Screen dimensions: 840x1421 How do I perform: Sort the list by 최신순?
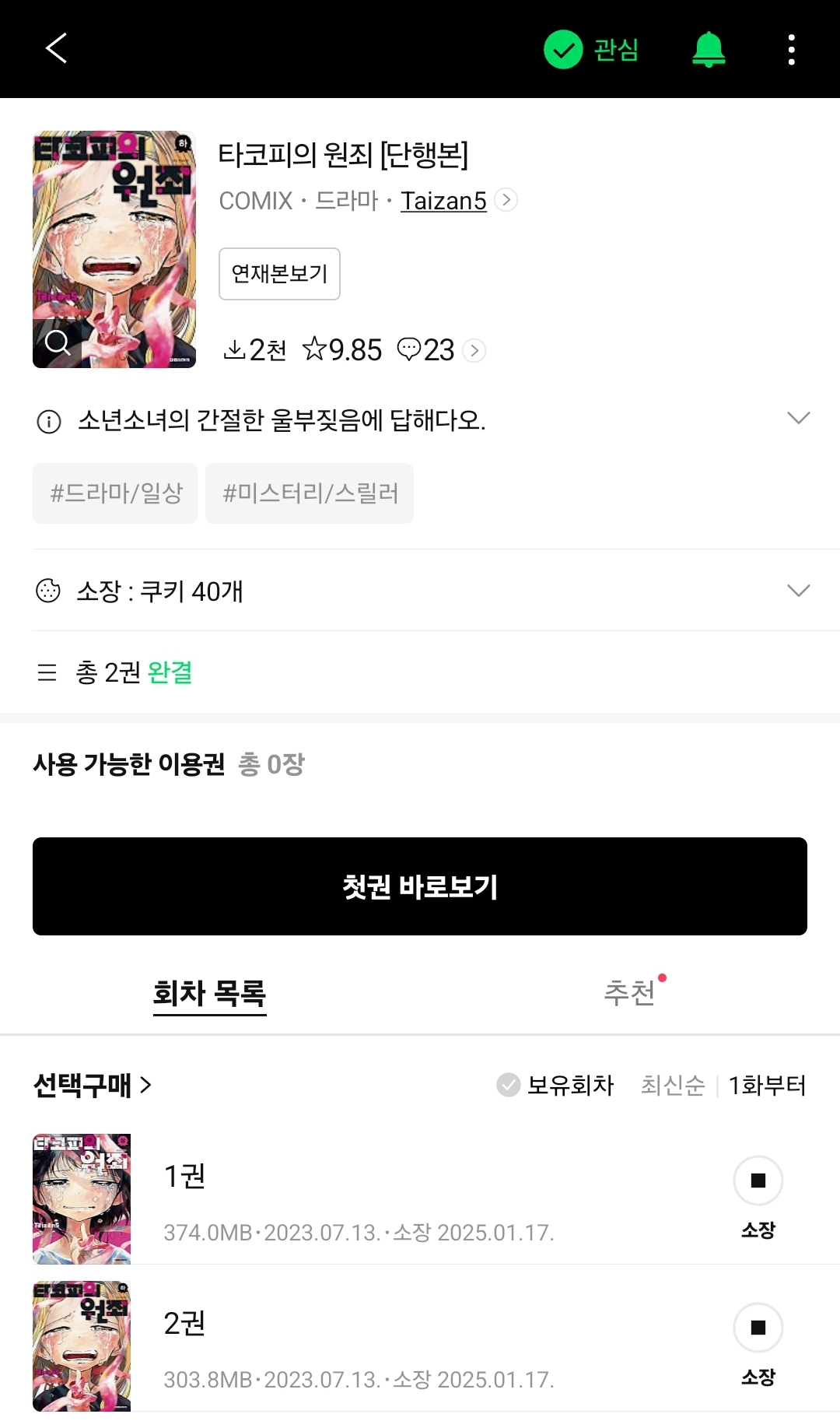[x=673, y=1085]
